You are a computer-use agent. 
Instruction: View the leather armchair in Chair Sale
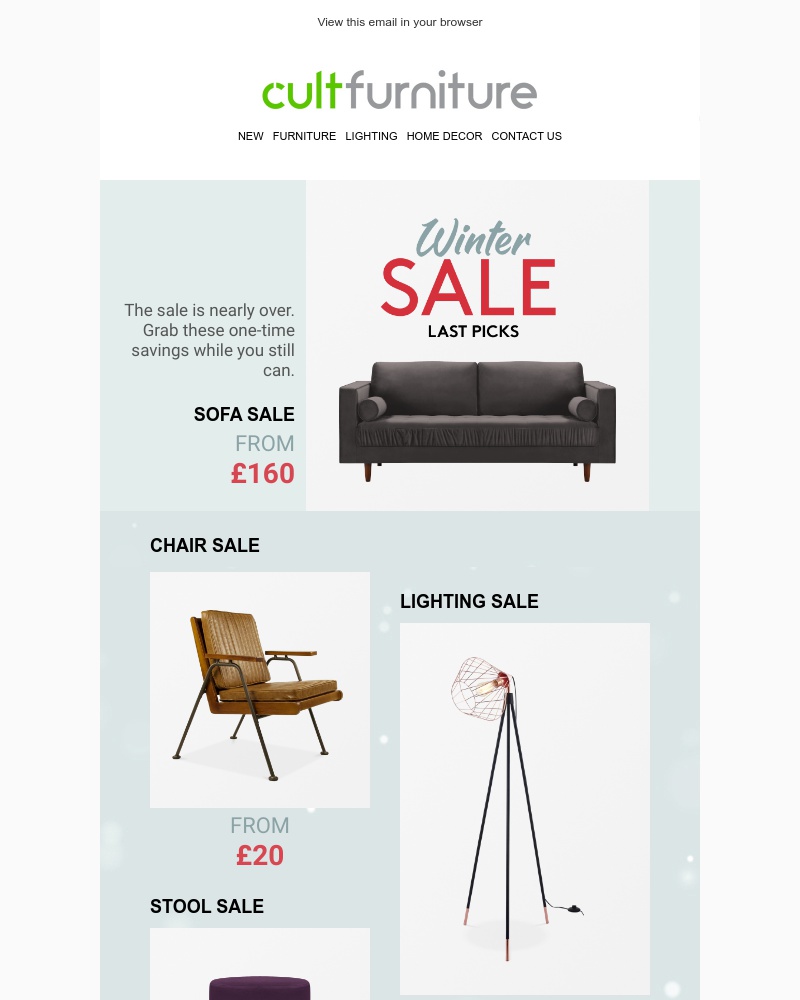260,690
